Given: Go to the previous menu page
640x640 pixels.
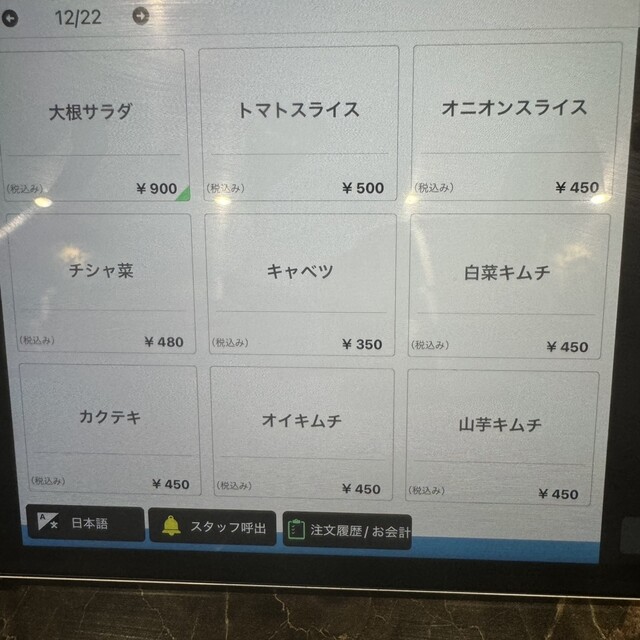Looking at the screenshot, I should 9,16.
